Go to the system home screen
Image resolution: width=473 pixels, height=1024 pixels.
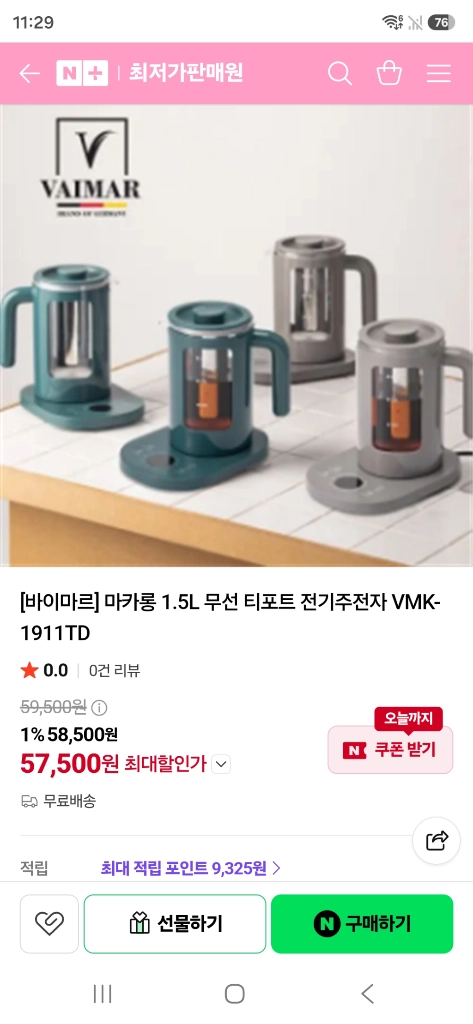coord(235,994)
